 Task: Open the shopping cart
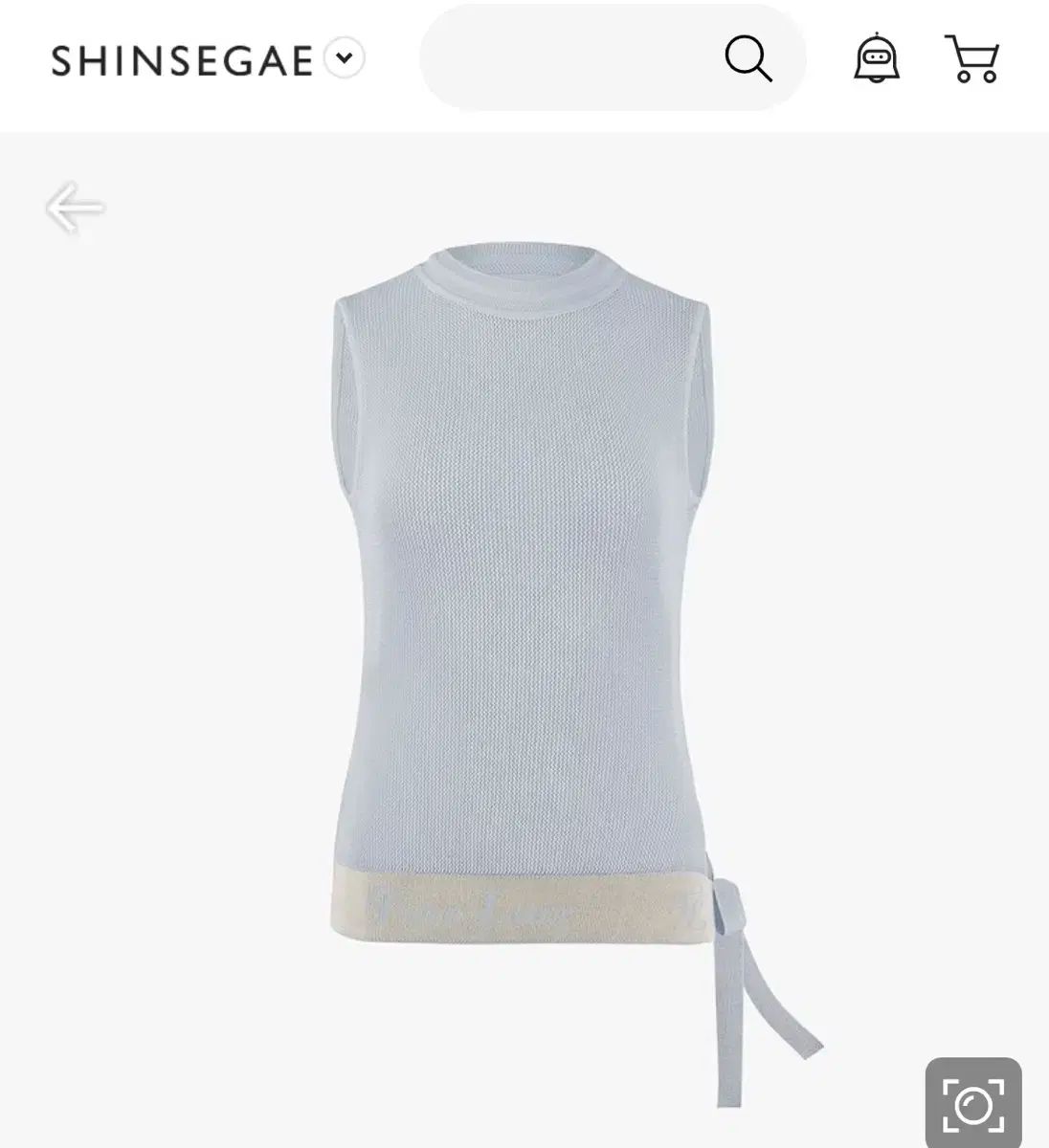click(x=971, y=59)
